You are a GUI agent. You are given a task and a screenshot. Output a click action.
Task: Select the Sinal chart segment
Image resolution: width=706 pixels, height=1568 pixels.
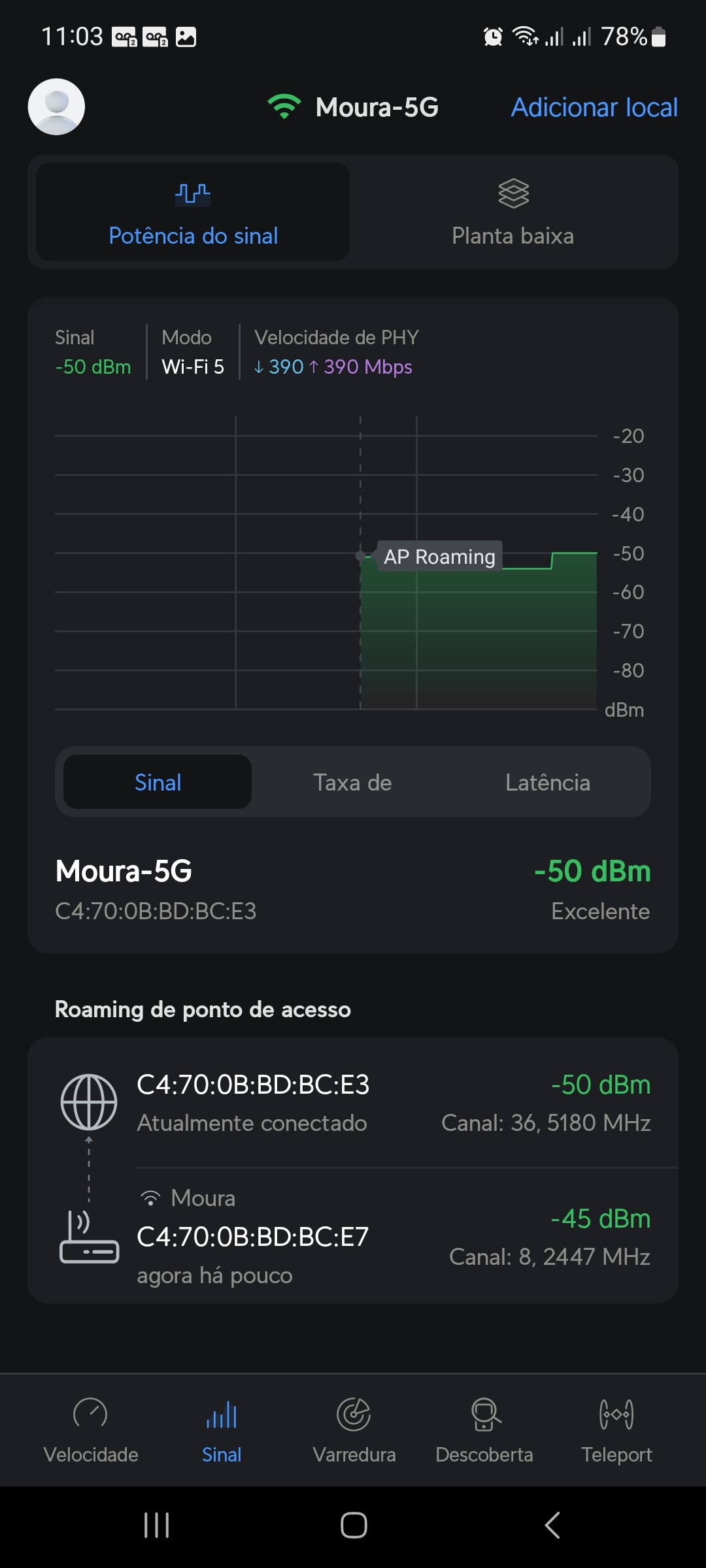pos(158,782)
